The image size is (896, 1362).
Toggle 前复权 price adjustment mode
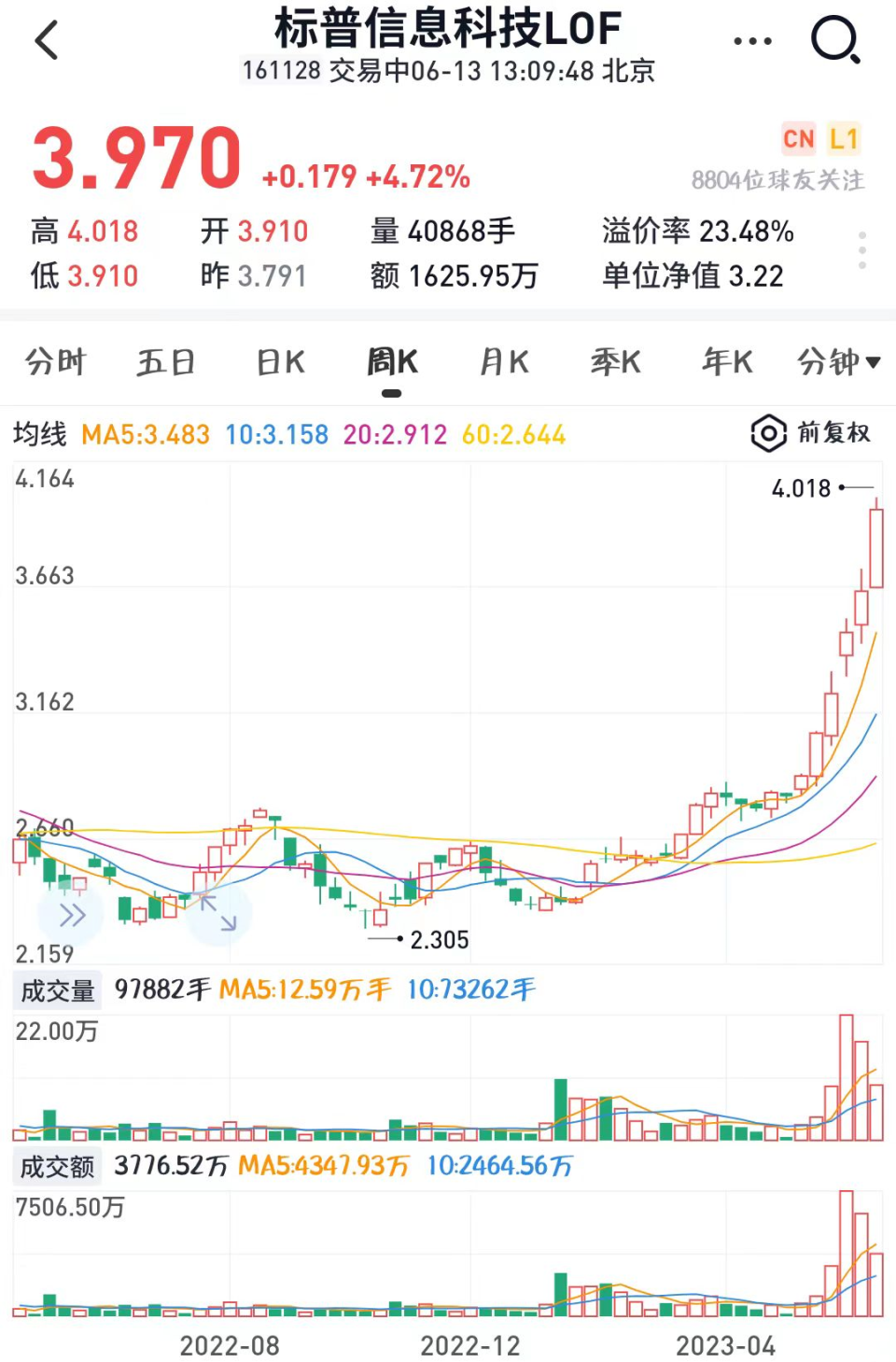click(x=834, y=434)
